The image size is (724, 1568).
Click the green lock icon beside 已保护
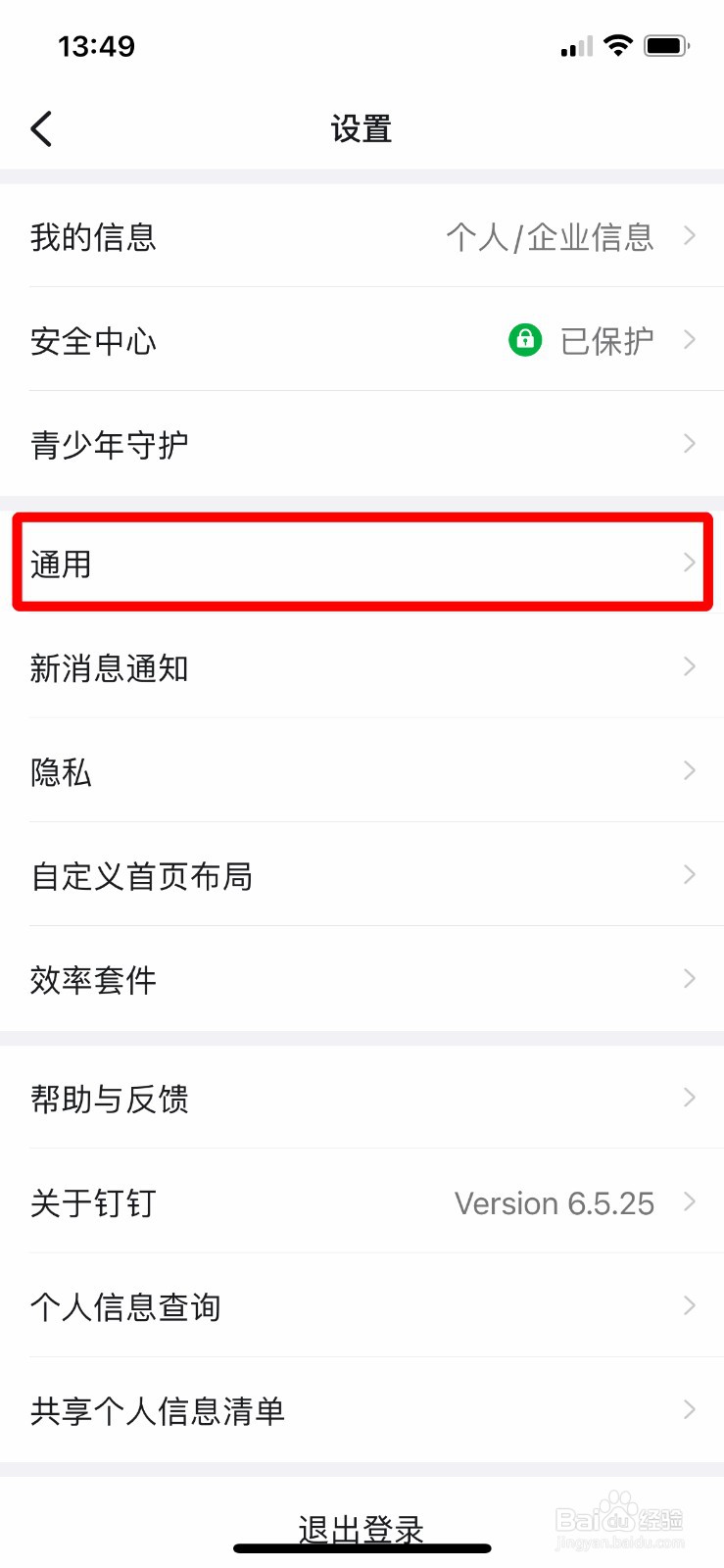[526, 340]
